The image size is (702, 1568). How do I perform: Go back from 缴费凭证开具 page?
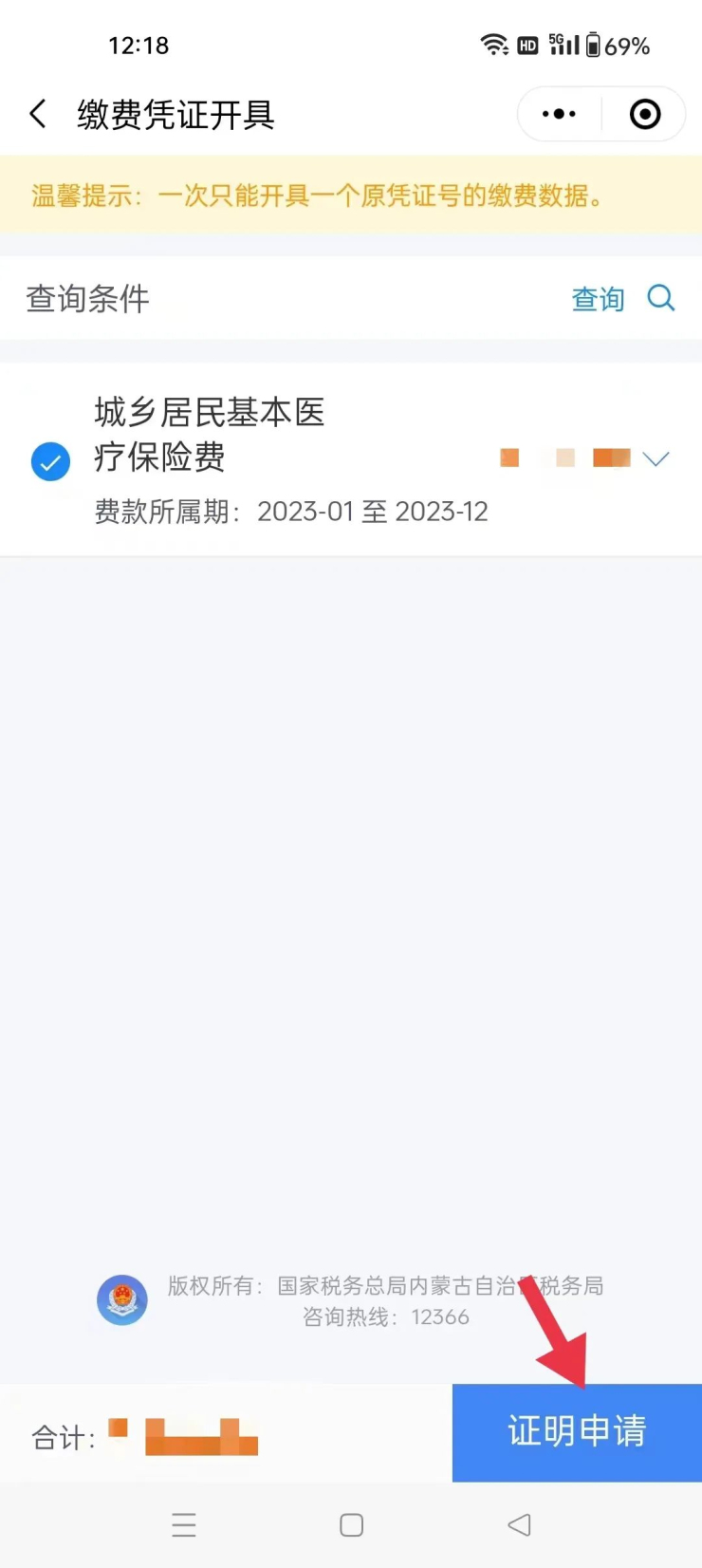pos(38,115)
